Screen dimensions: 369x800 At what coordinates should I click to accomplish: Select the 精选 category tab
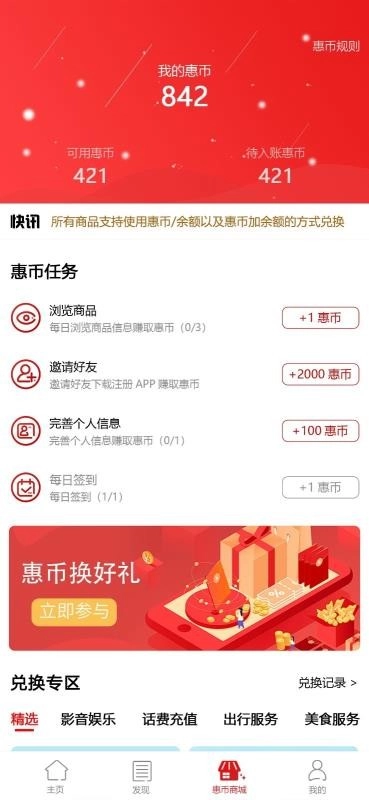click(24, 719)
